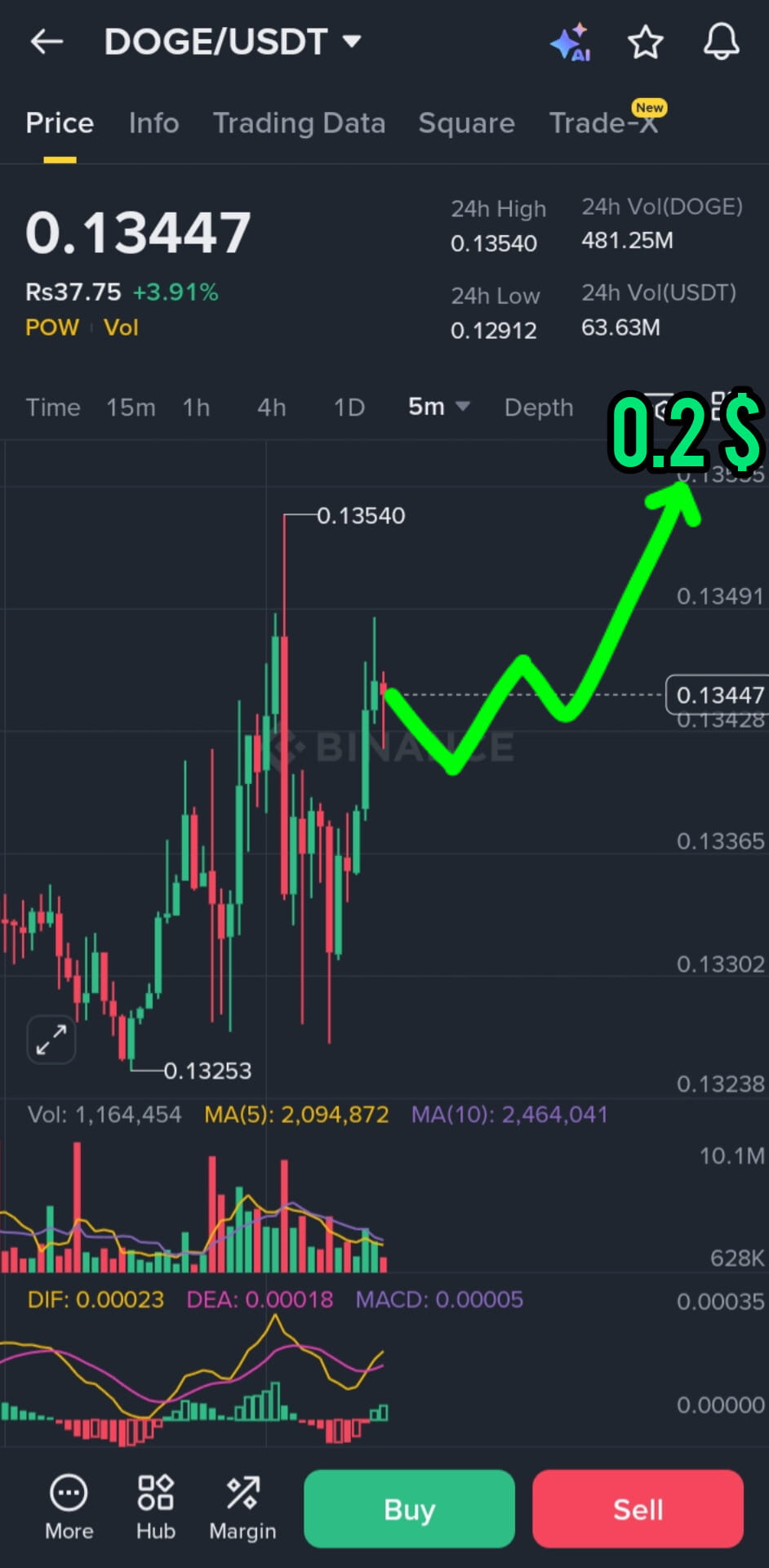
Task: Show the Depth chart
Action: (x=539, y=408)
